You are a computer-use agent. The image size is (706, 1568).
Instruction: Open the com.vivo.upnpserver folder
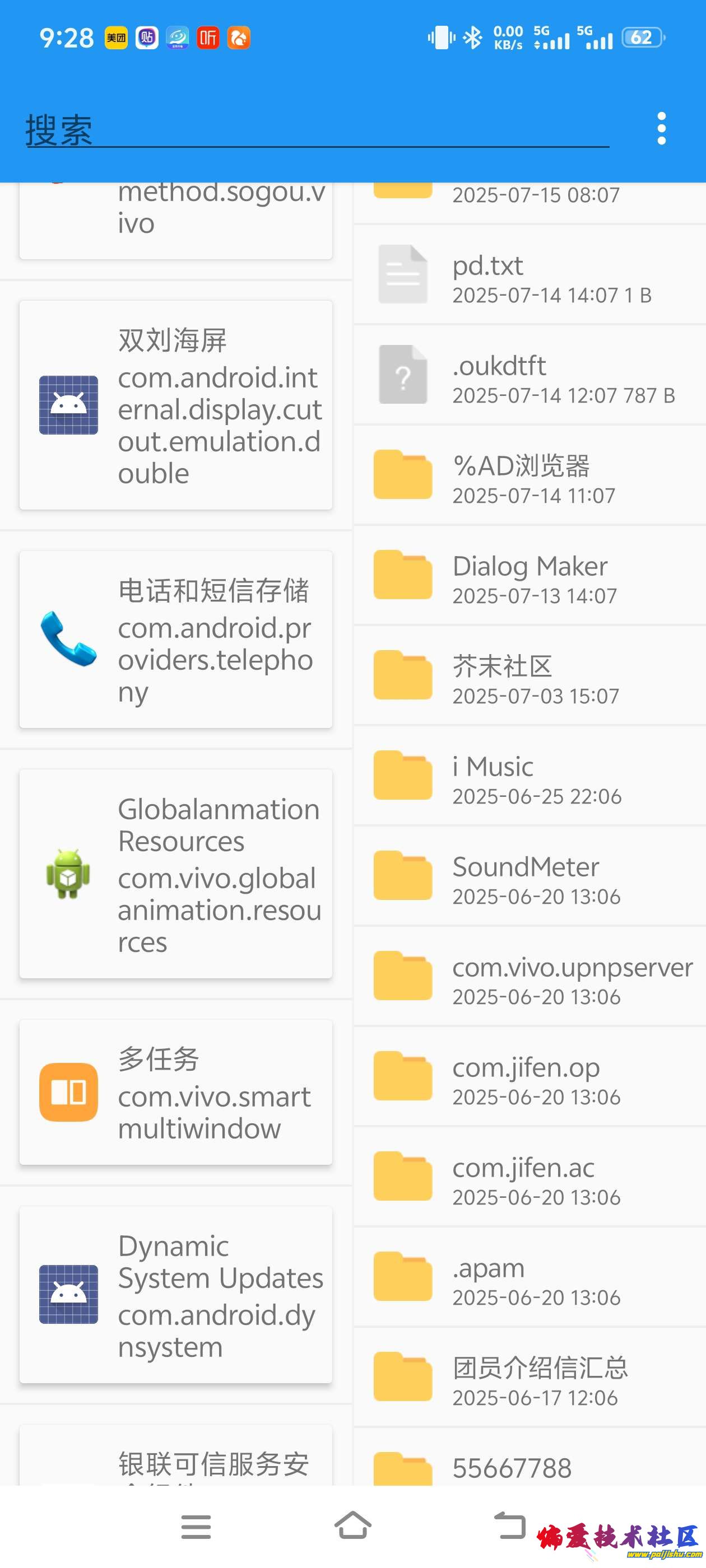click(529, 976)
